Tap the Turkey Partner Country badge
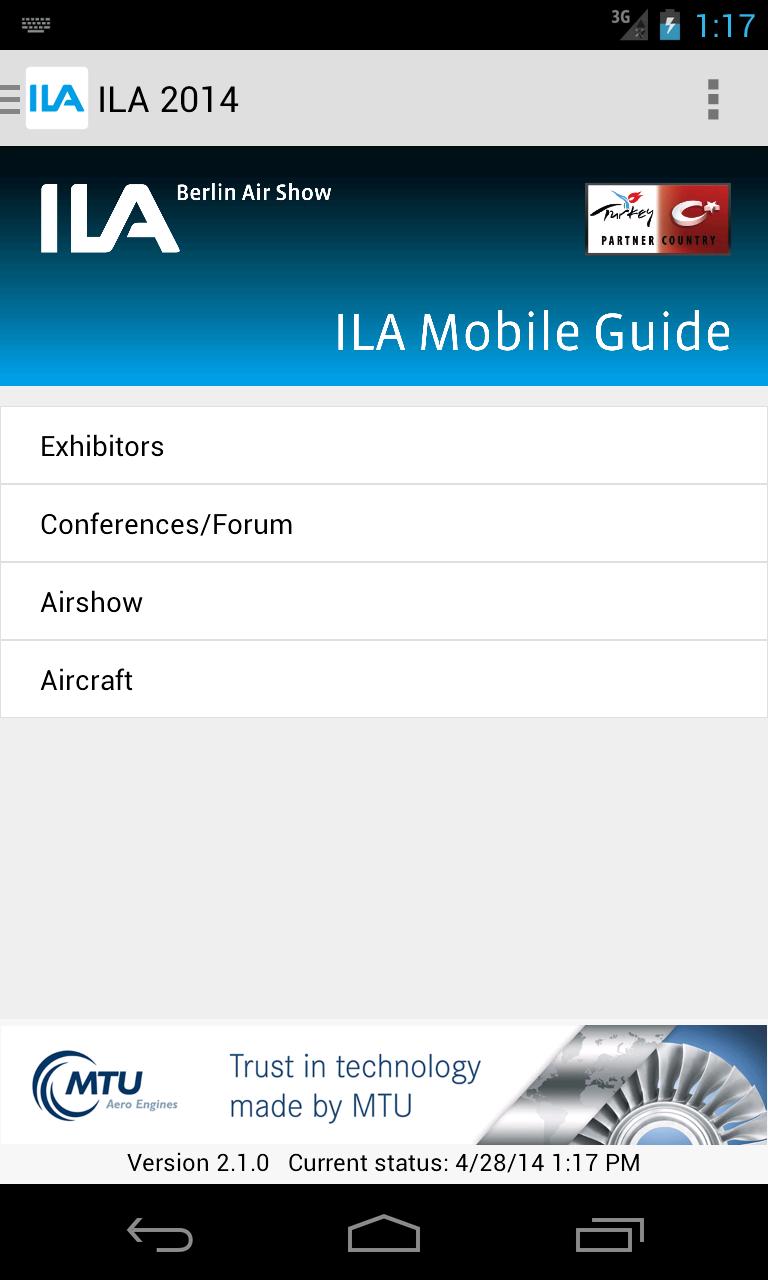 click(x=657, y=218)
